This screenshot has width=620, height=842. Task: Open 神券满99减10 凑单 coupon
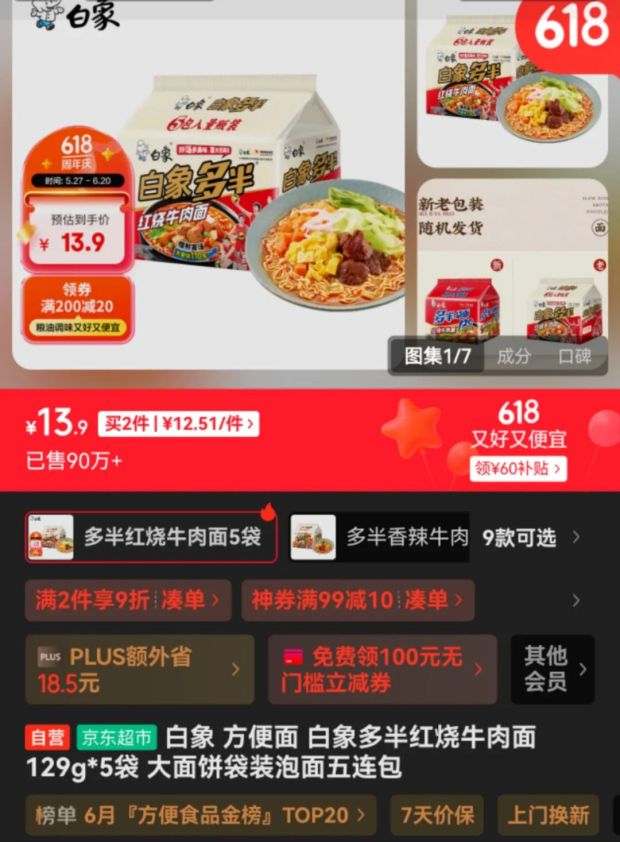358,600
